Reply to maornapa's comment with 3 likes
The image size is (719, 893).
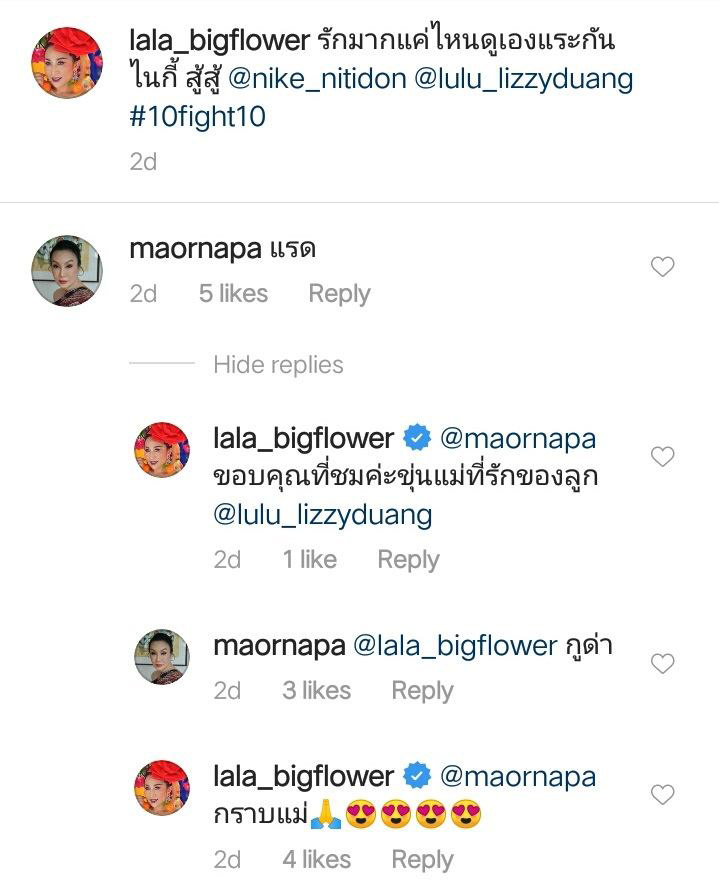(422, 691)
